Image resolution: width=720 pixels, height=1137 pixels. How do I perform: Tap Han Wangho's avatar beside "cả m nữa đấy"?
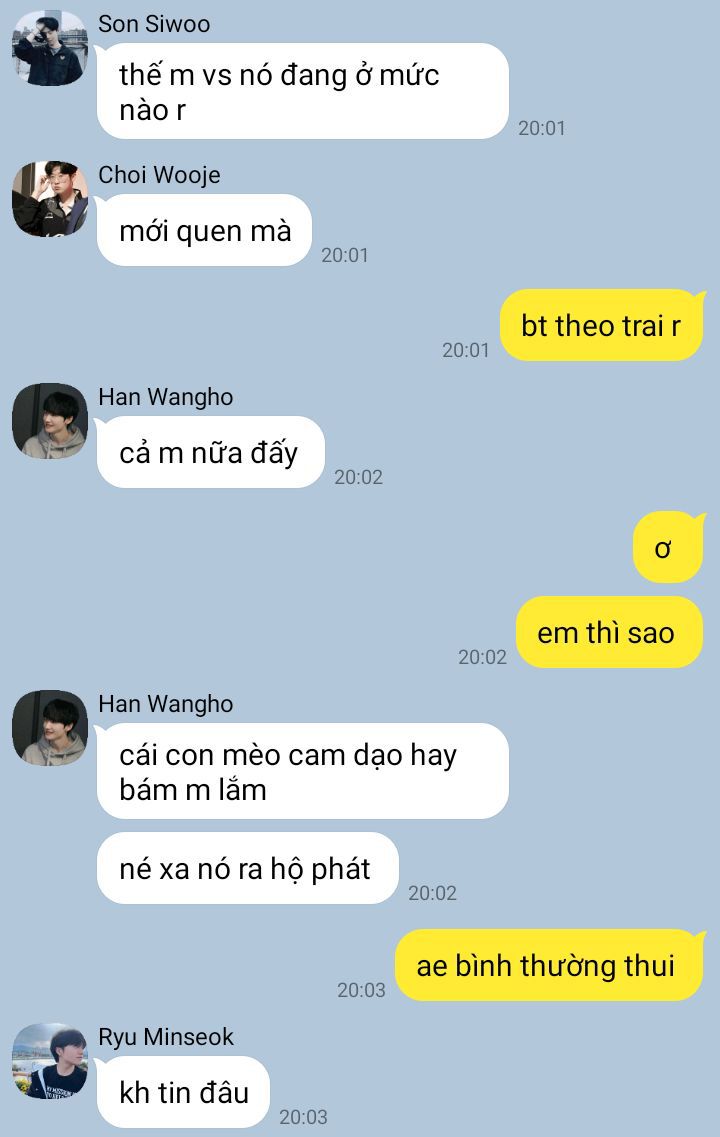(50, 421)
